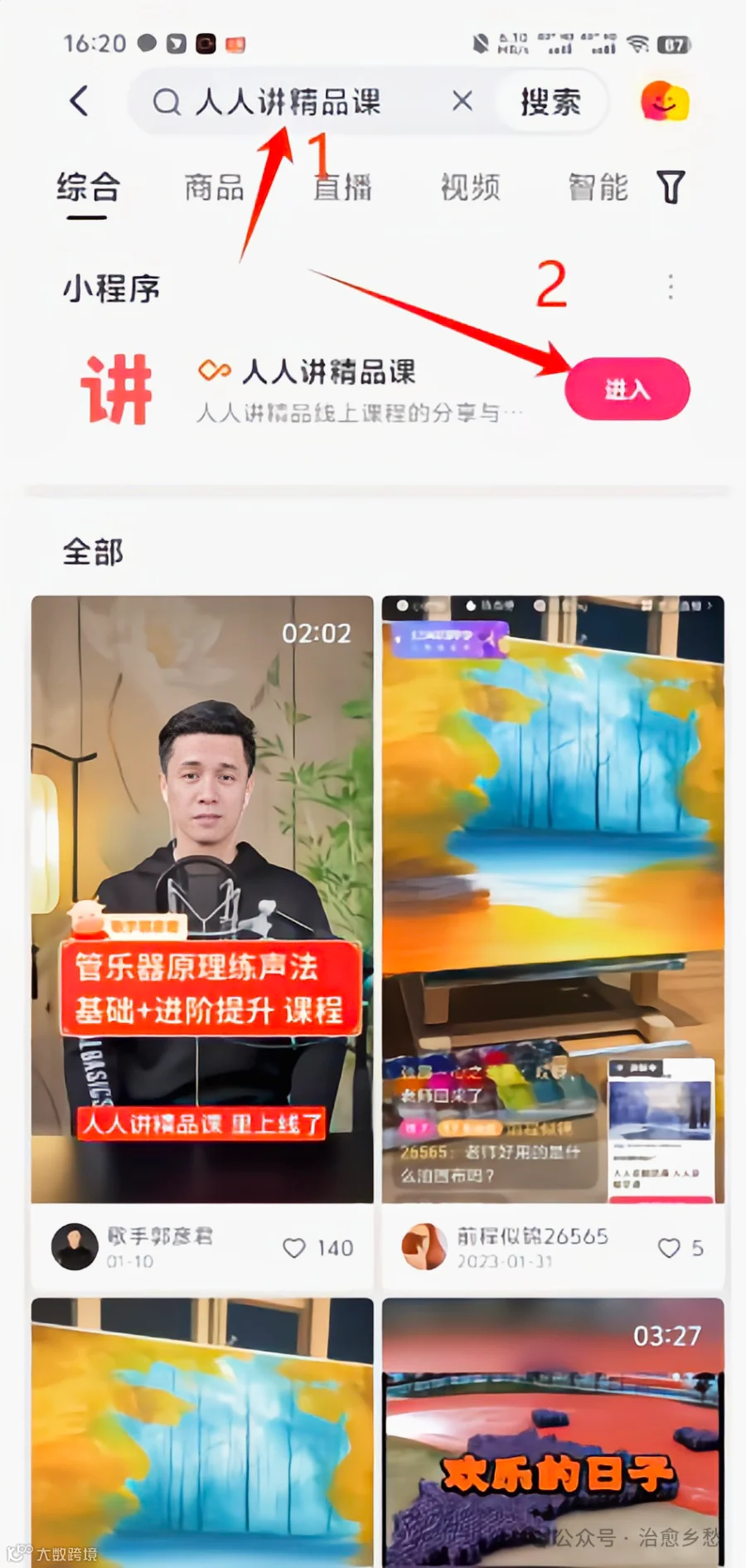The image size is (746, 1568).
Task: Open the filter funnel icon
Action: pyautogui.click(x=671, y=187)
